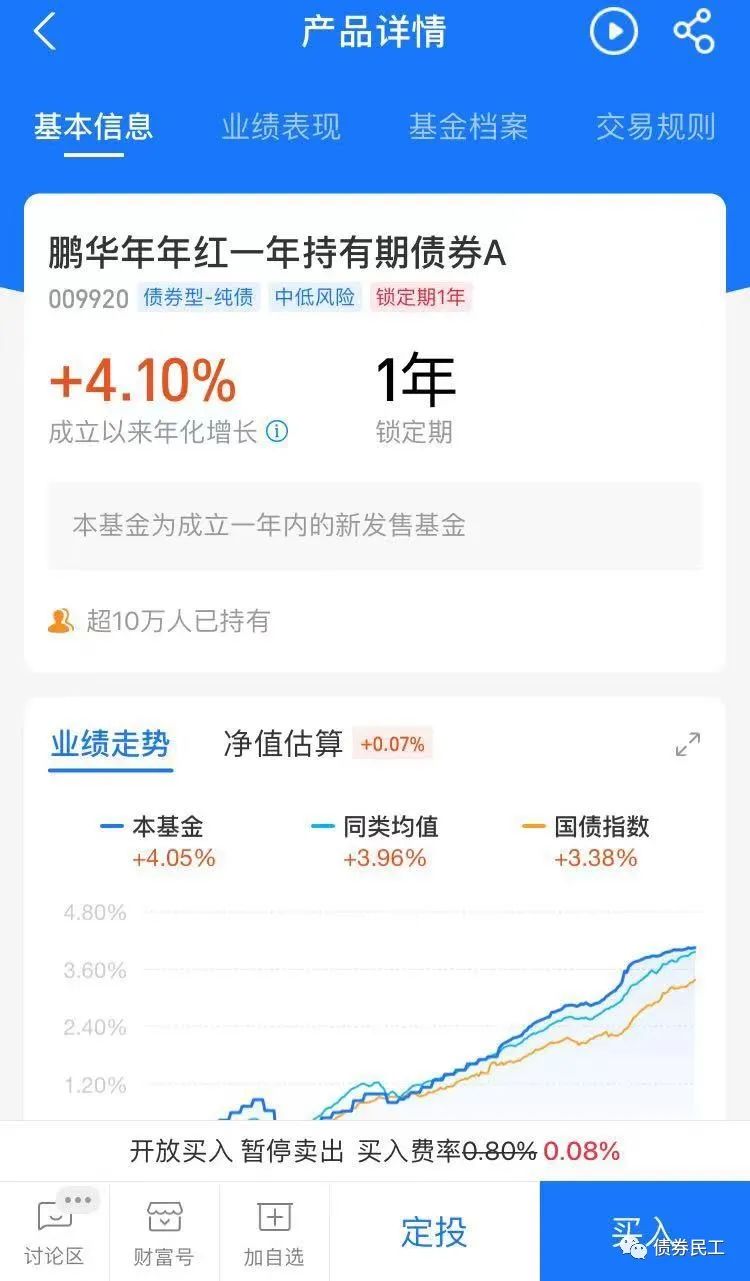Viewport: 750px width, 1281px height.
Task: Open the video play icon
Action: pyautogui.click(x=613, y=32)
